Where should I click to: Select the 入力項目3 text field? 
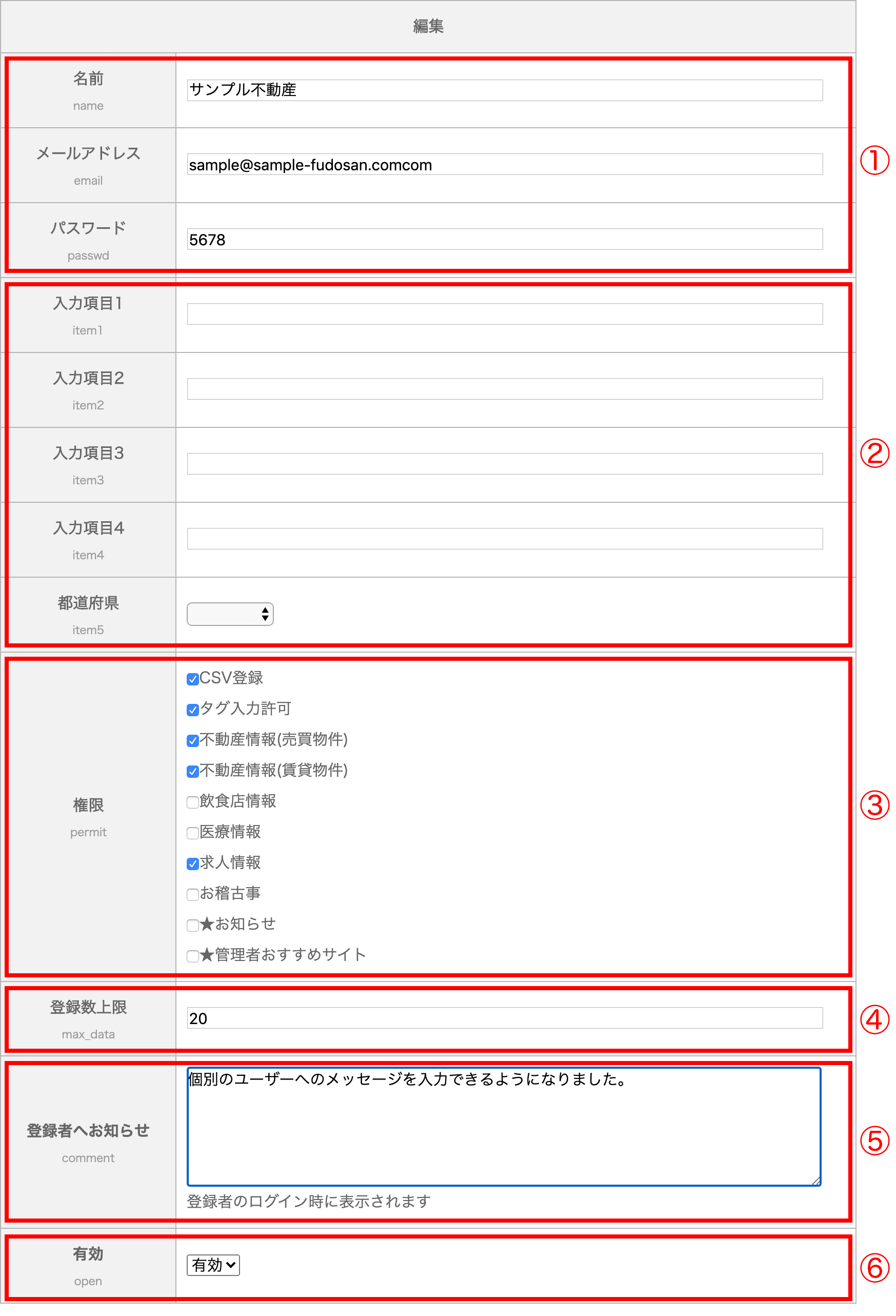click(x=504, y=464)
